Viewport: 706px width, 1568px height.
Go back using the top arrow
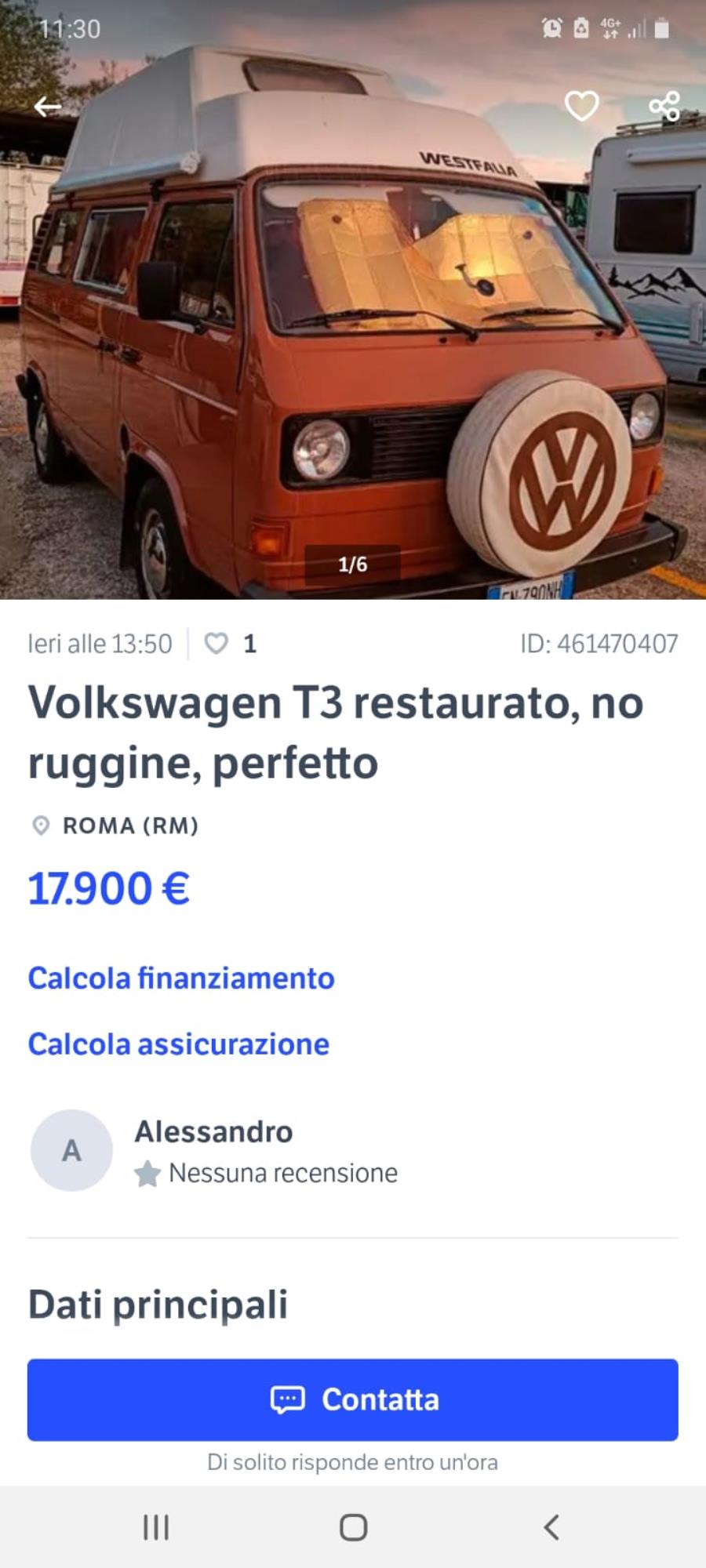[x=48, y=106]
